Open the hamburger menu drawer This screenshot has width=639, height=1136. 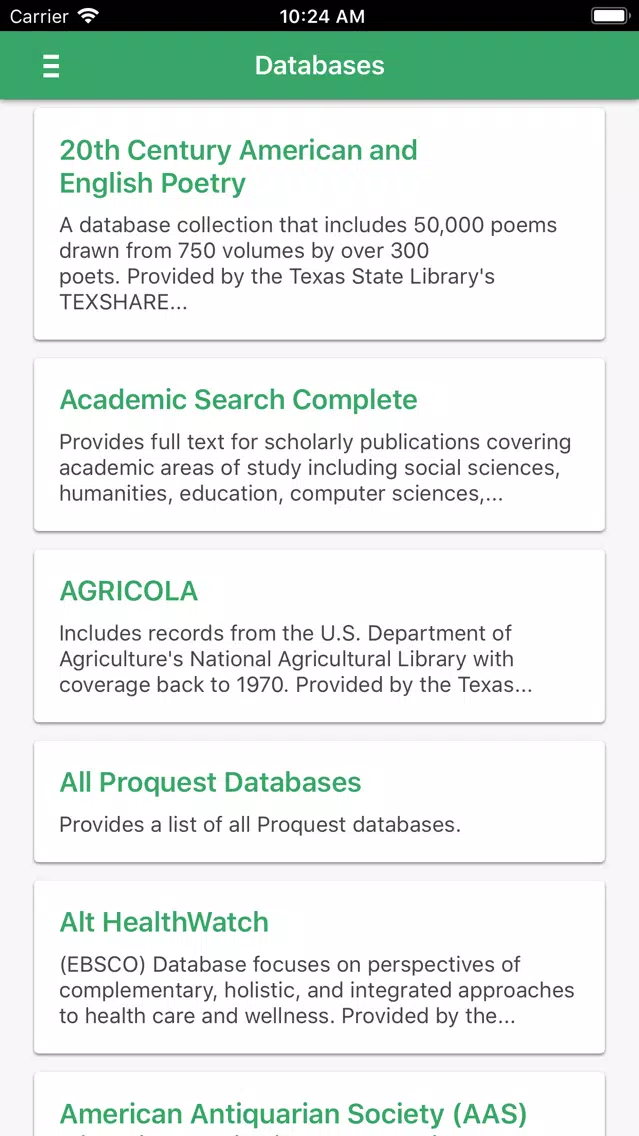pyautogui.click(x=51, y=66)
